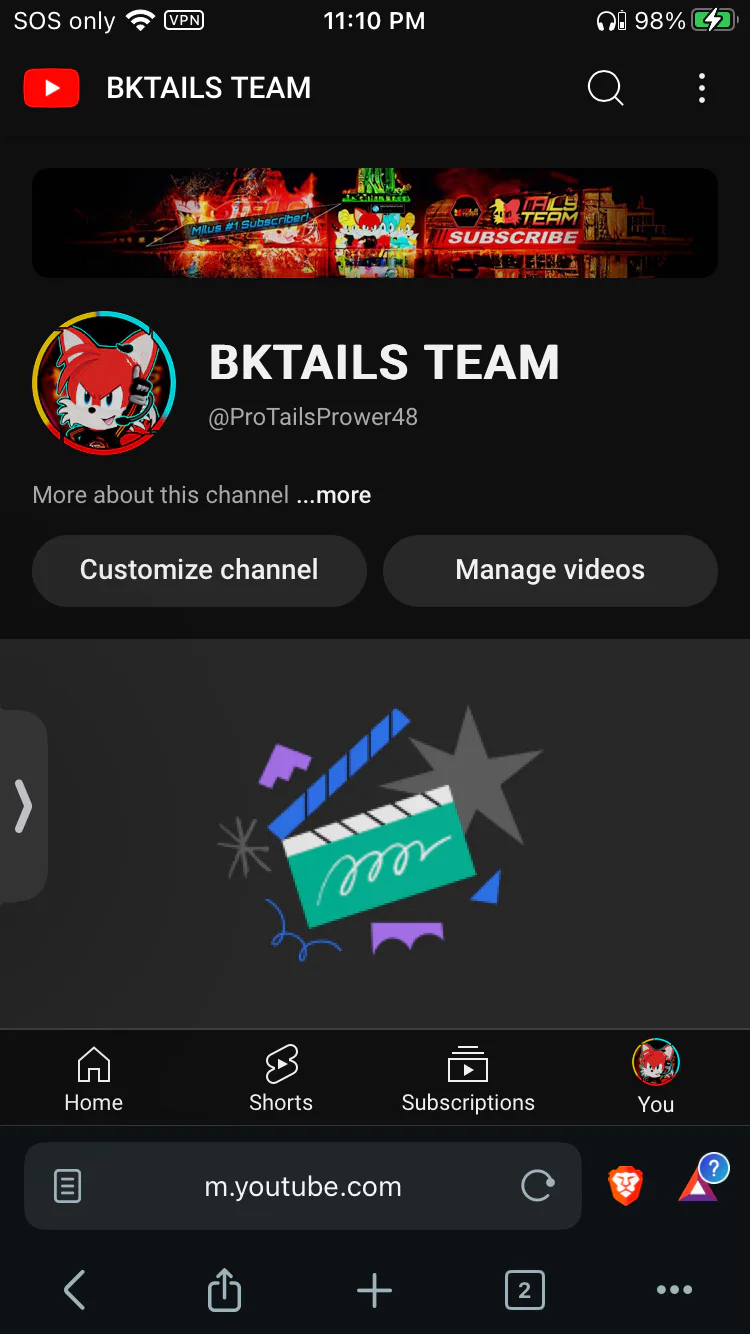
Task: Open the three-dot overflow menu
Action: point(702,88)
